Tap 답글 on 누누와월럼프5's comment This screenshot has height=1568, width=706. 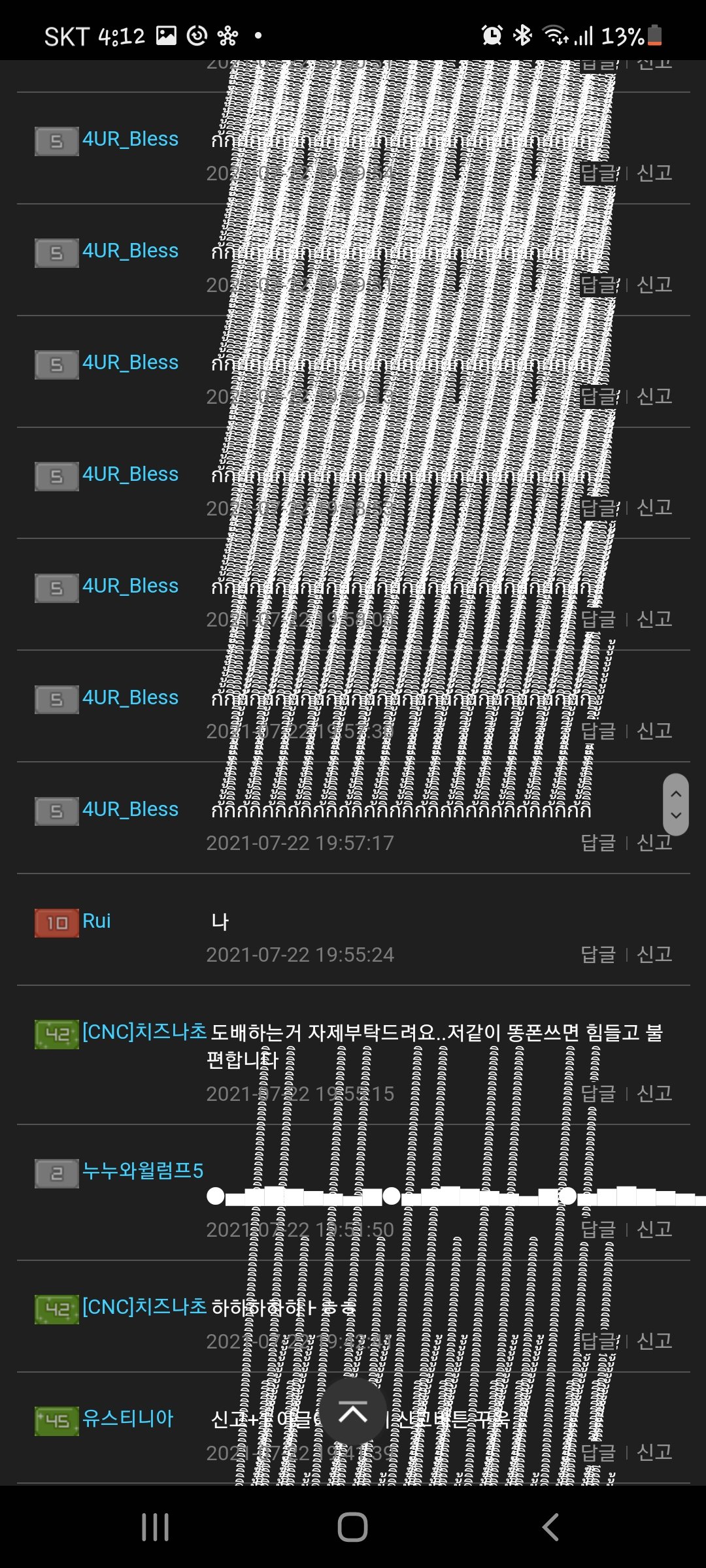(x=598, y=1230)
